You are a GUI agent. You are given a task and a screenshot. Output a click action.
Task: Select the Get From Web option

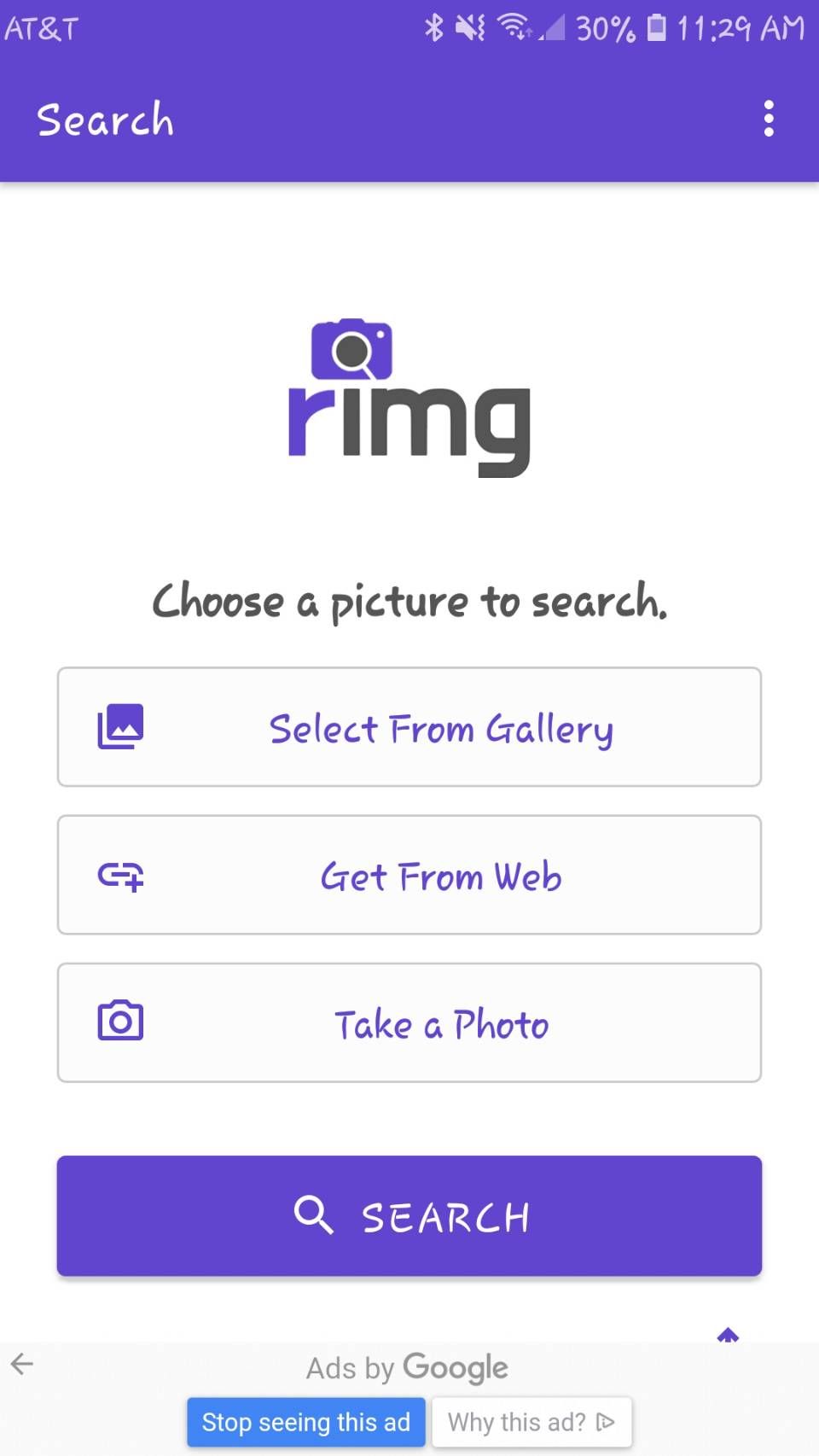(409, 875)
